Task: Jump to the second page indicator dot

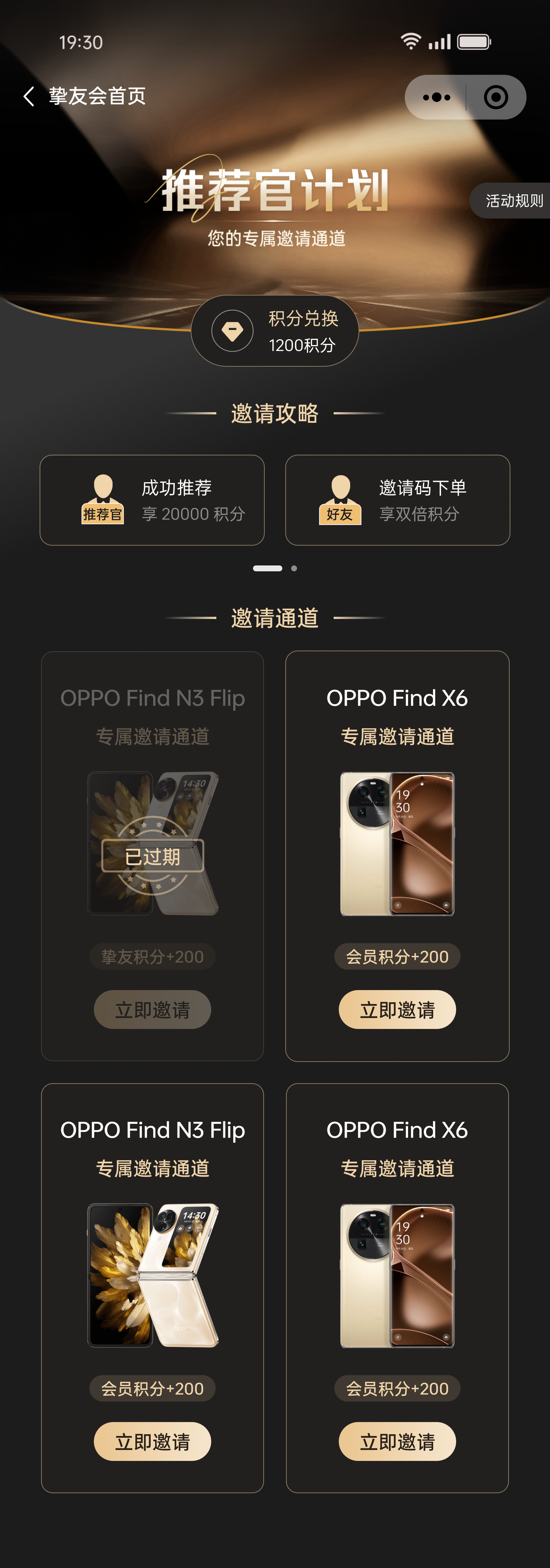Action: tap(294, 568)
